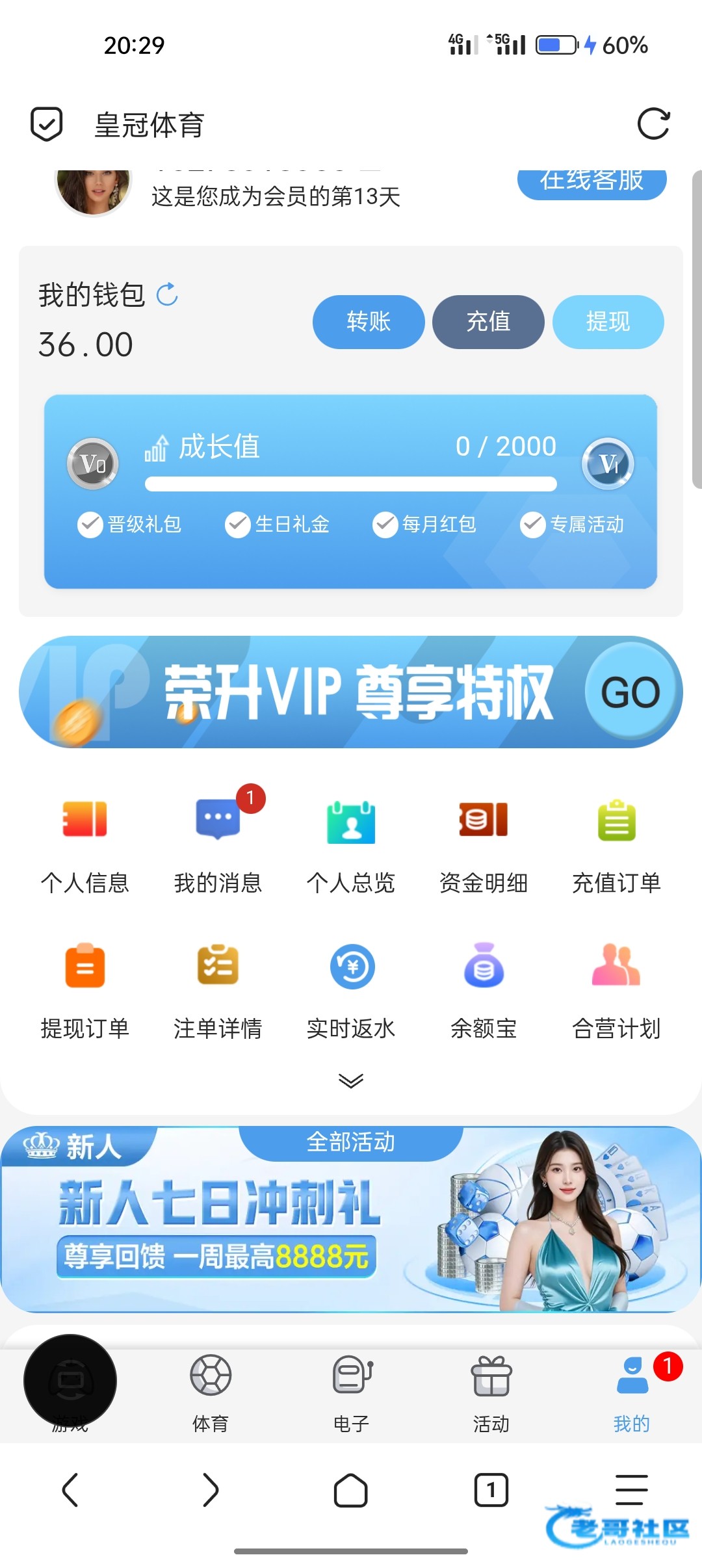Open 个人总览 overview

351,845
